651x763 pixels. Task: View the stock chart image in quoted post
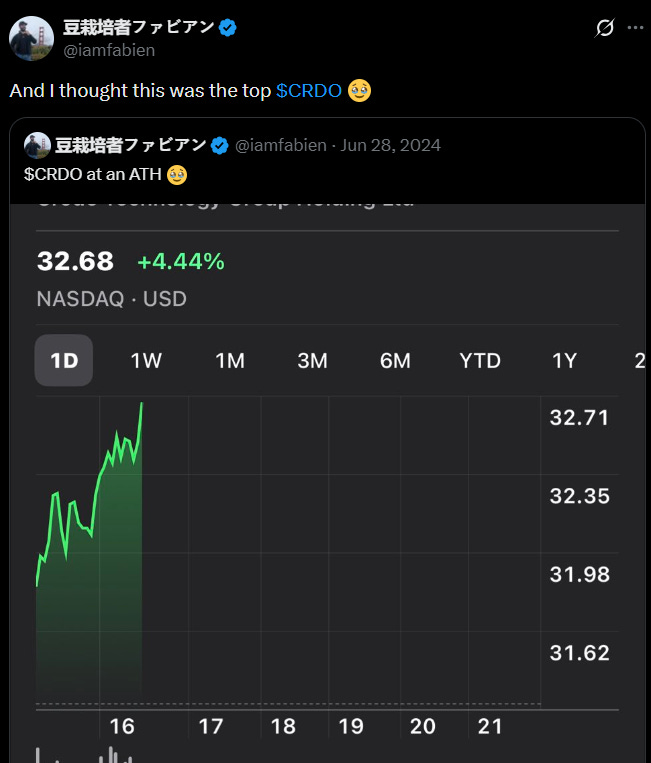coord(327,483)
